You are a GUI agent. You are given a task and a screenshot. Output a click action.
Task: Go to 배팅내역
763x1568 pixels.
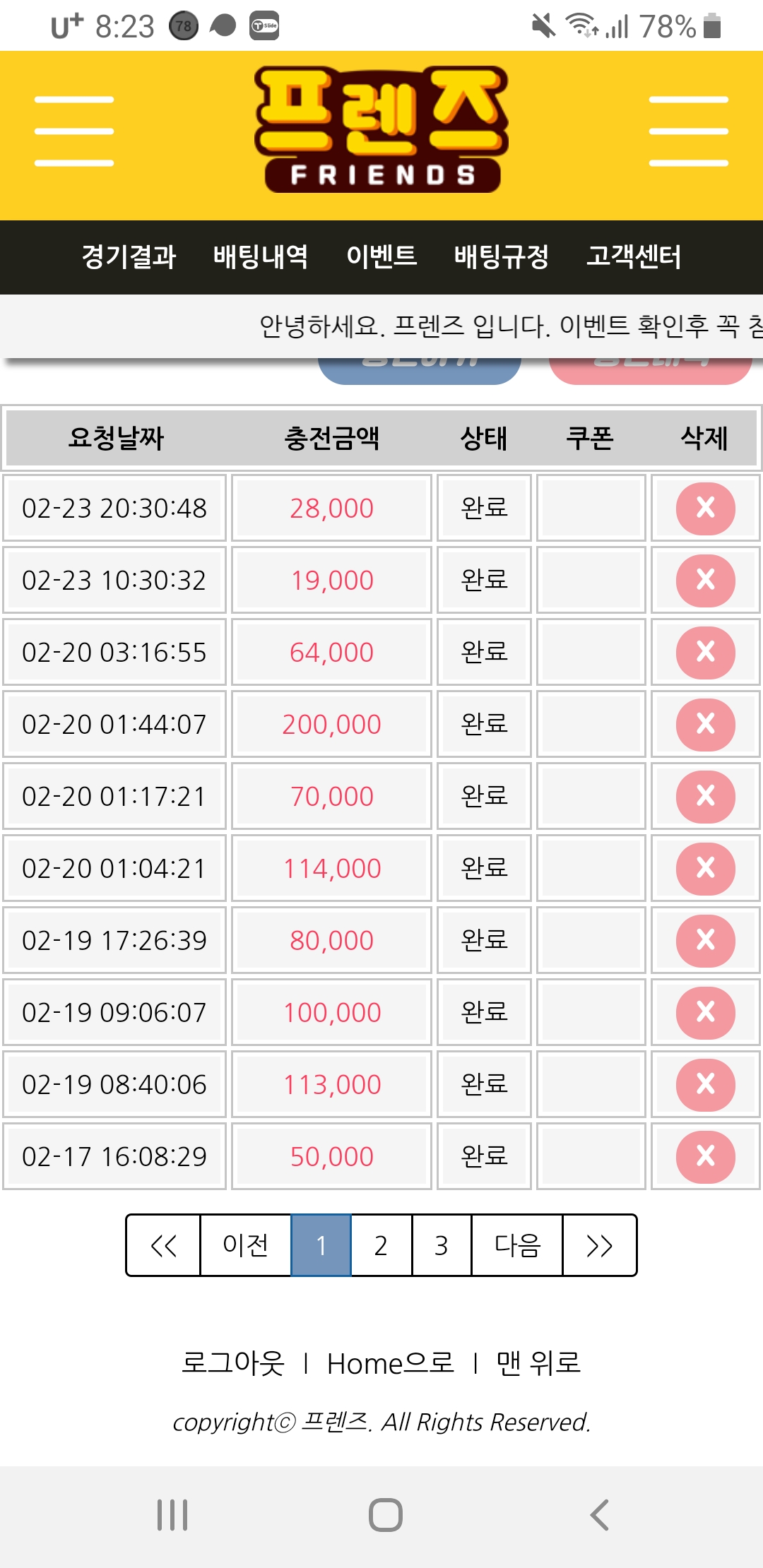(260, 256)
